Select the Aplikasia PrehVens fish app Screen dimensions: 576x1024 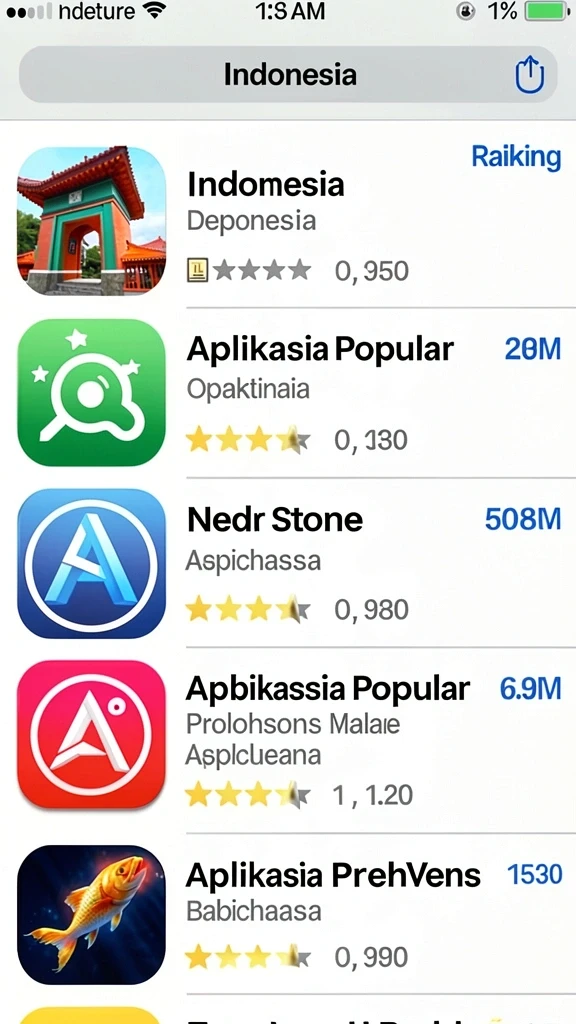tap(288, 914)
